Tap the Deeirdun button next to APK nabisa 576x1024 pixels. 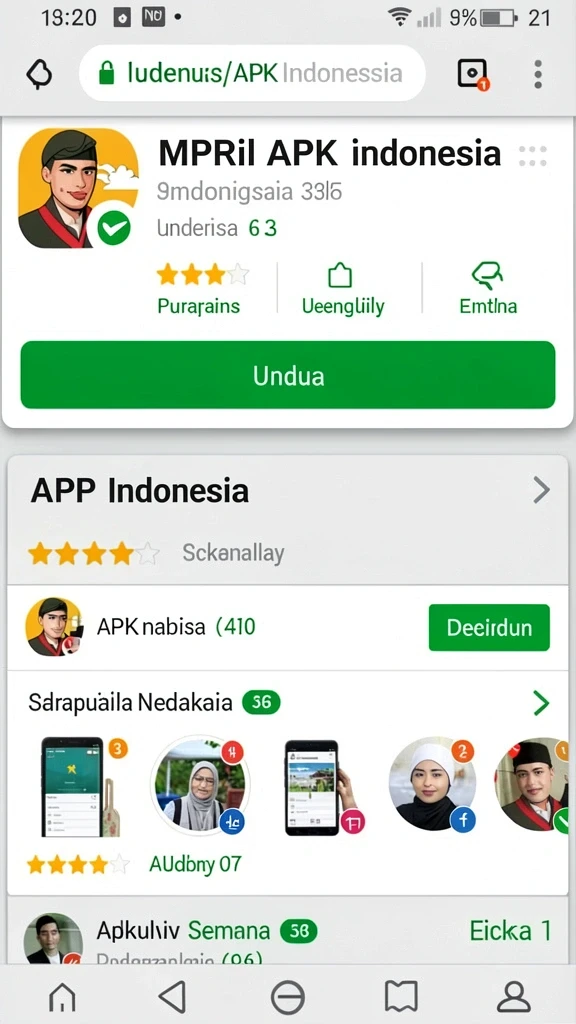point(489,628)
